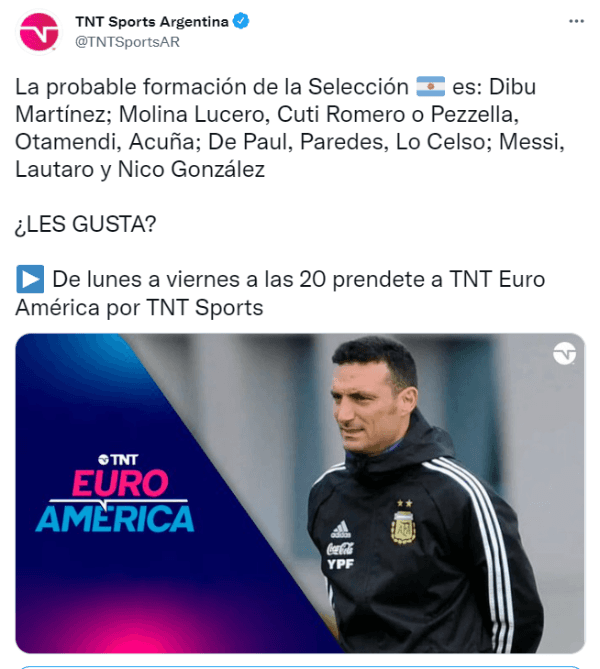Open TNT Sports Argentina profile picture
Image resolution: width=600 pixels, height=669 pixels.
[x=39, y=31]
